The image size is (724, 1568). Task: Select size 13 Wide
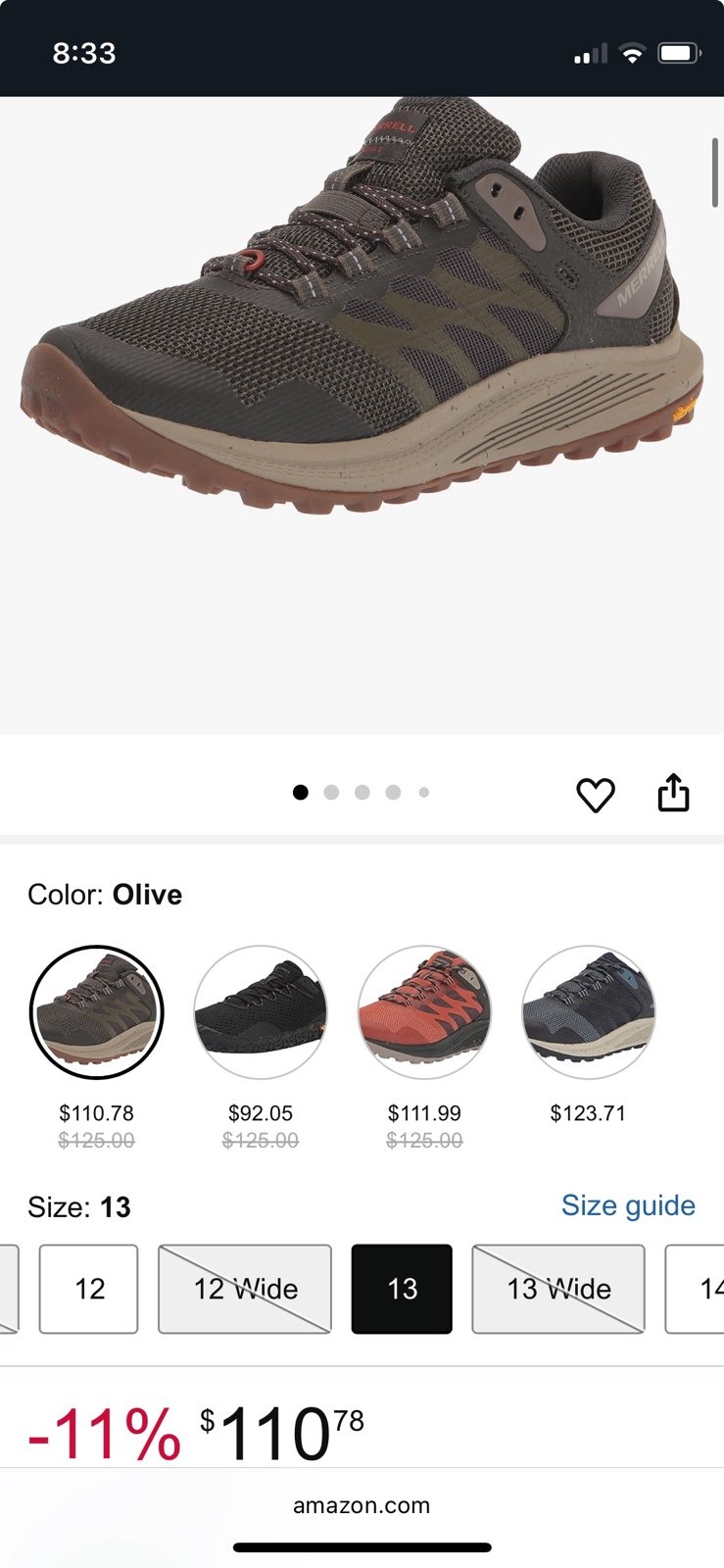click(558, 1289)
